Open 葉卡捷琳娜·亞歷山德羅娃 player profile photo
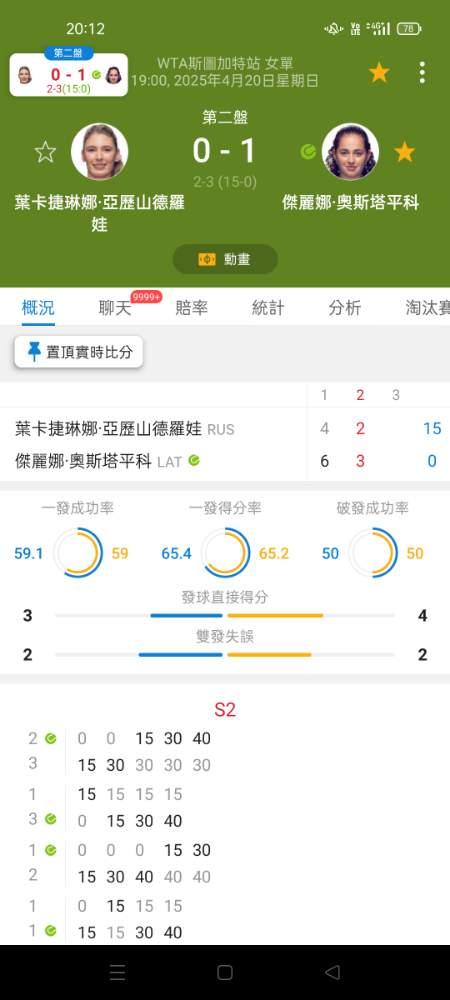450x1000 pixels. point(99,152)
